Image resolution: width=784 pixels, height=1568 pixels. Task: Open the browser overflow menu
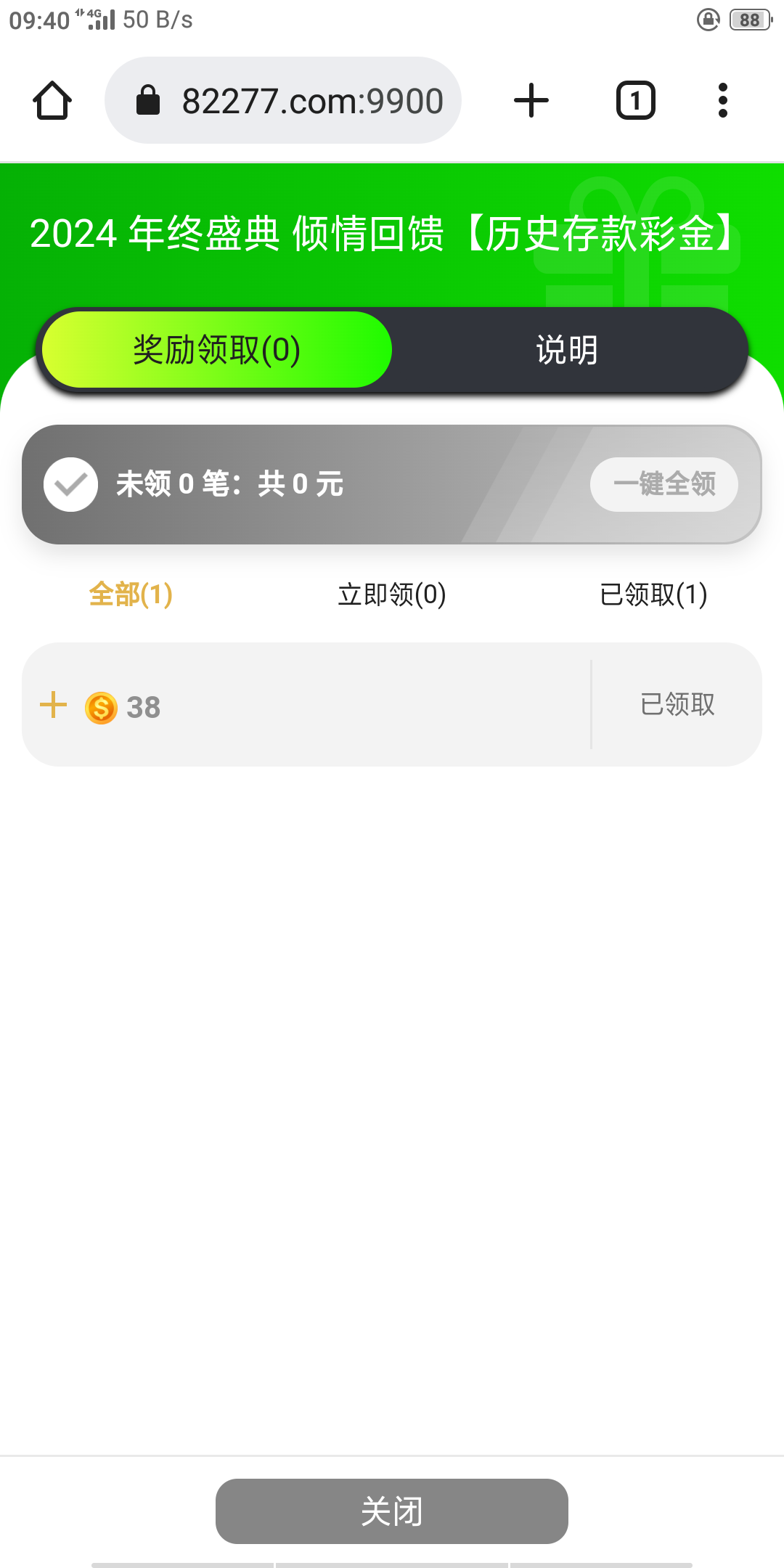click(722, 100)
